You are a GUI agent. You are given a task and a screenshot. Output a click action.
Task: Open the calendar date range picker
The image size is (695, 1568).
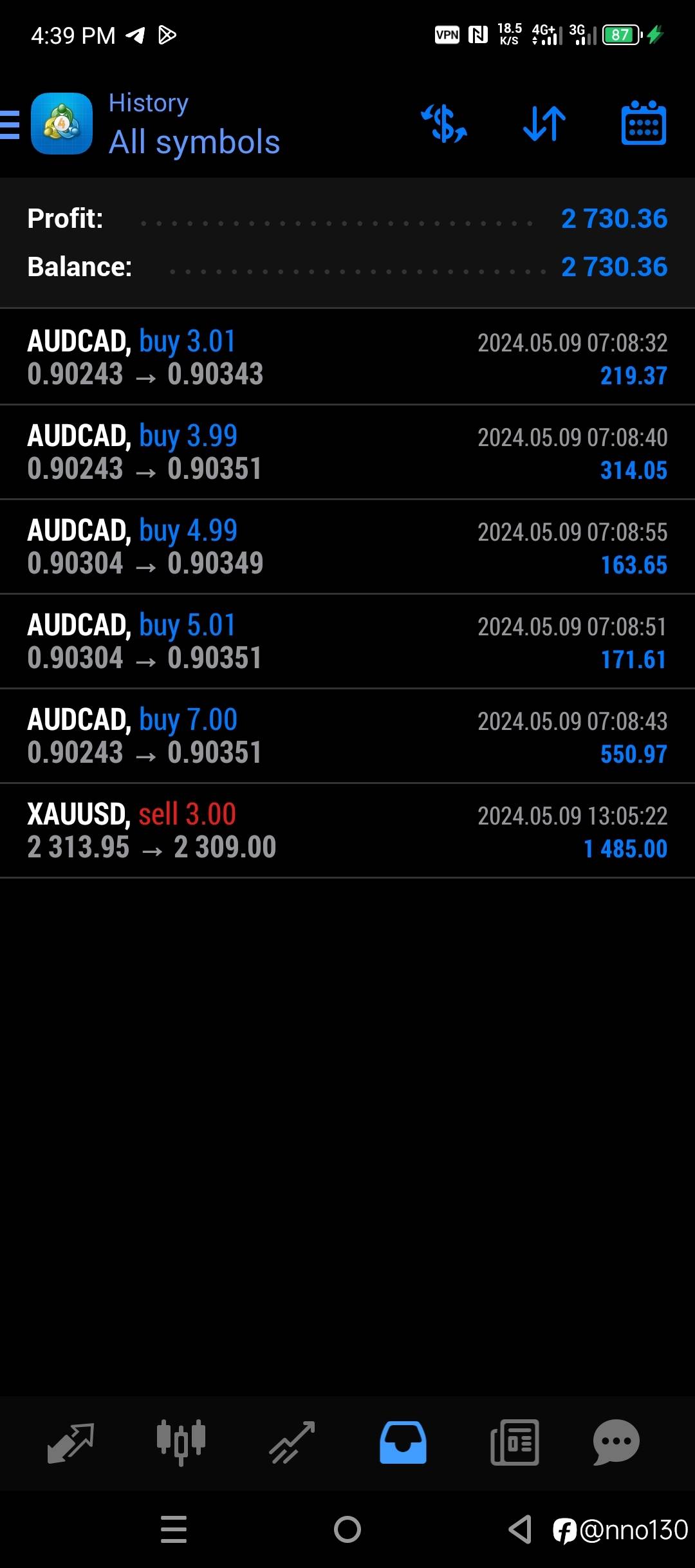[644, 124]
